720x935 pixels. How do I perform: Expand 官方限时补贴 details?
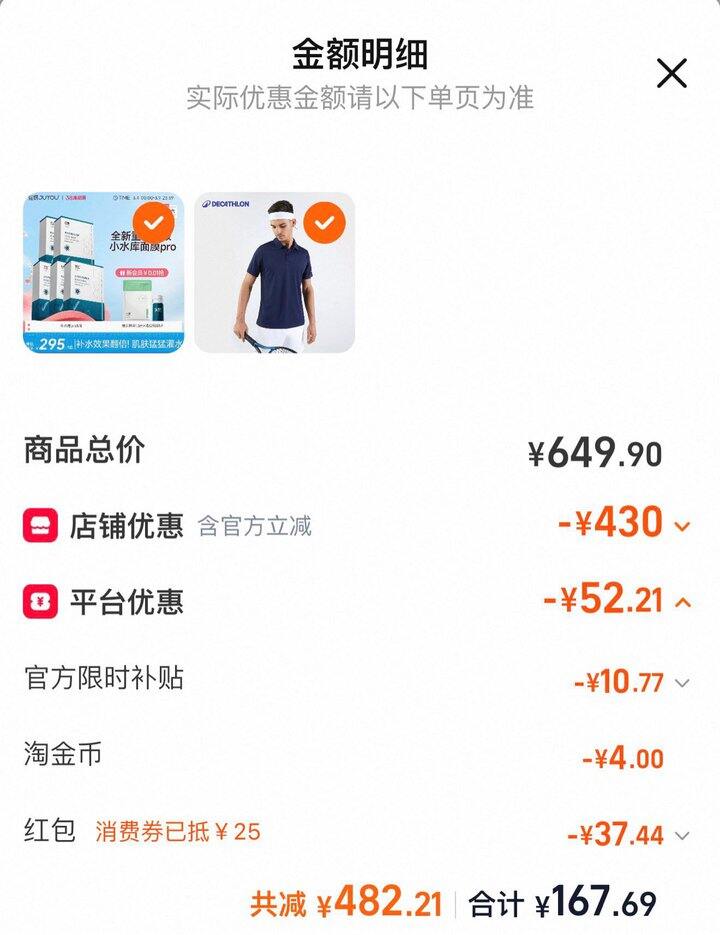click(682, 684)
